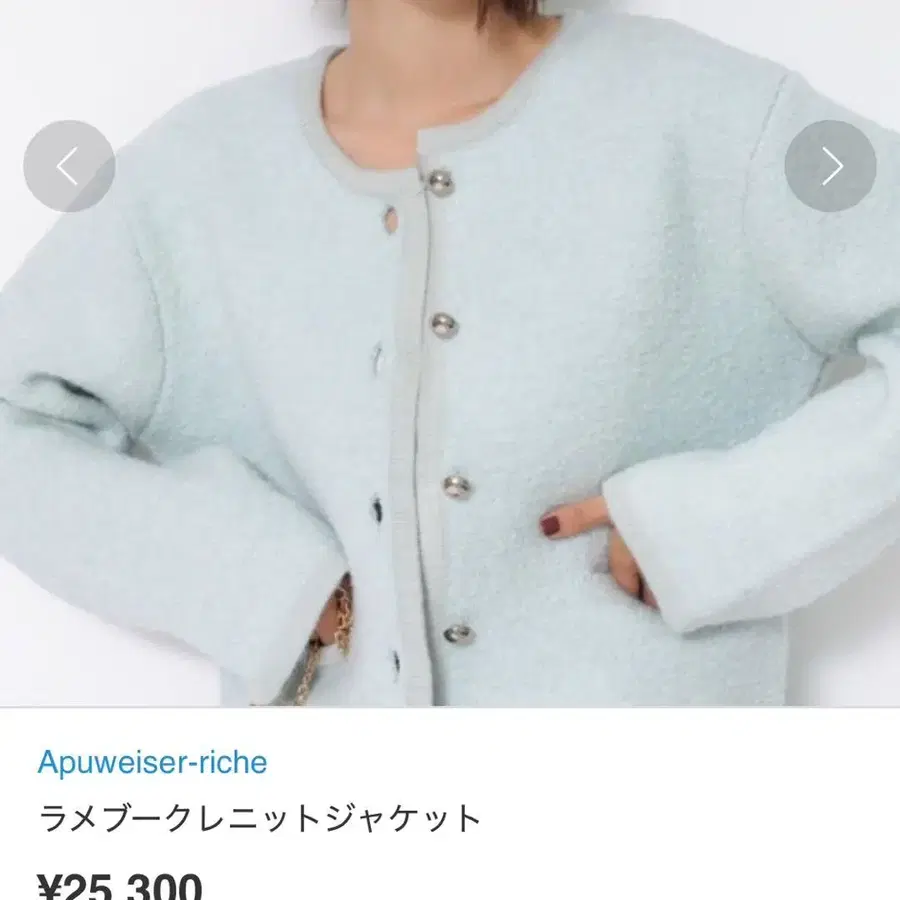
Task: Show the previous product photo
Action: (x=68, y=167)
